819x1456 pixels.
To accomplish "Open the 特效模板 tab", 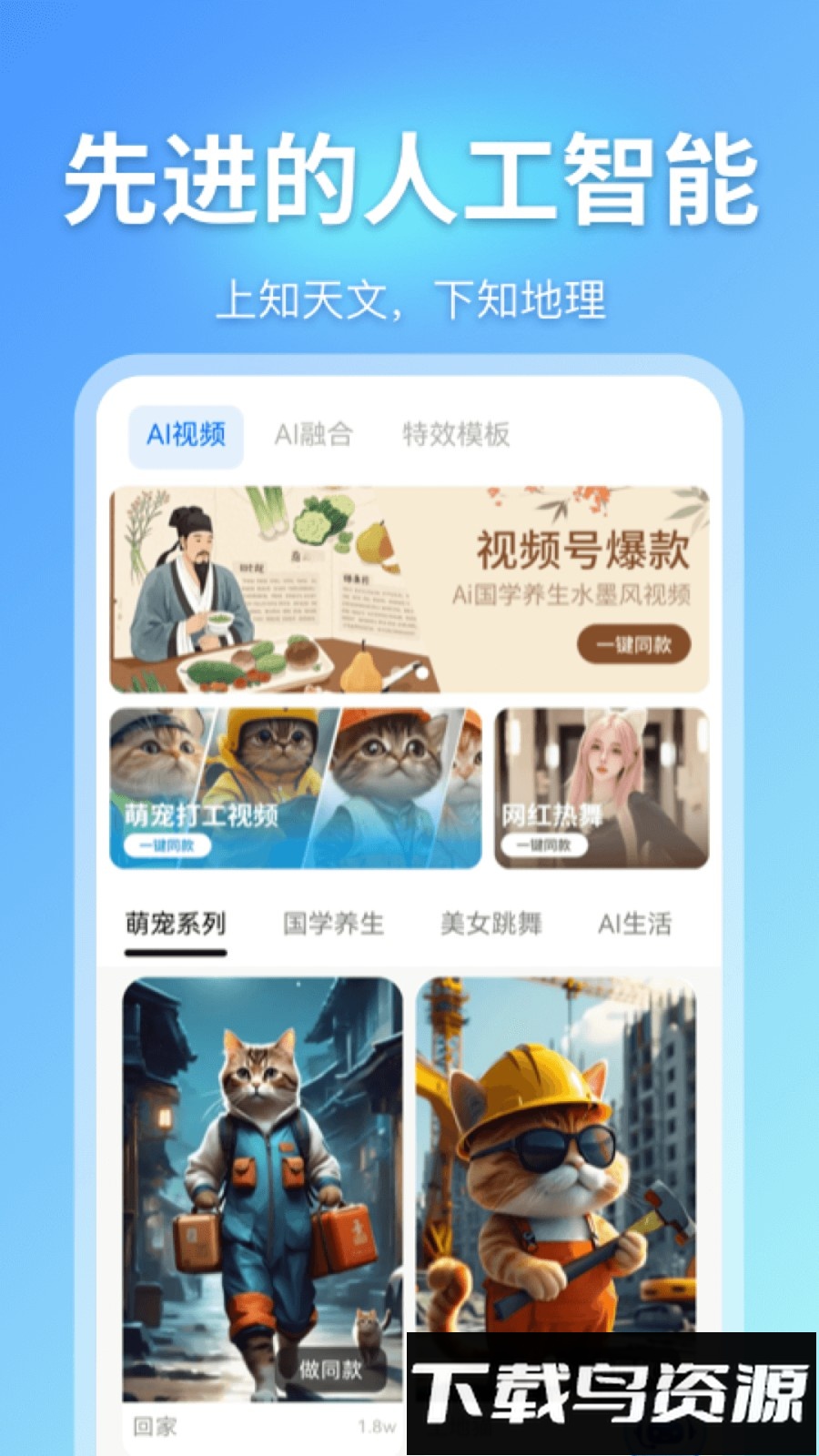I will [458, 436].
